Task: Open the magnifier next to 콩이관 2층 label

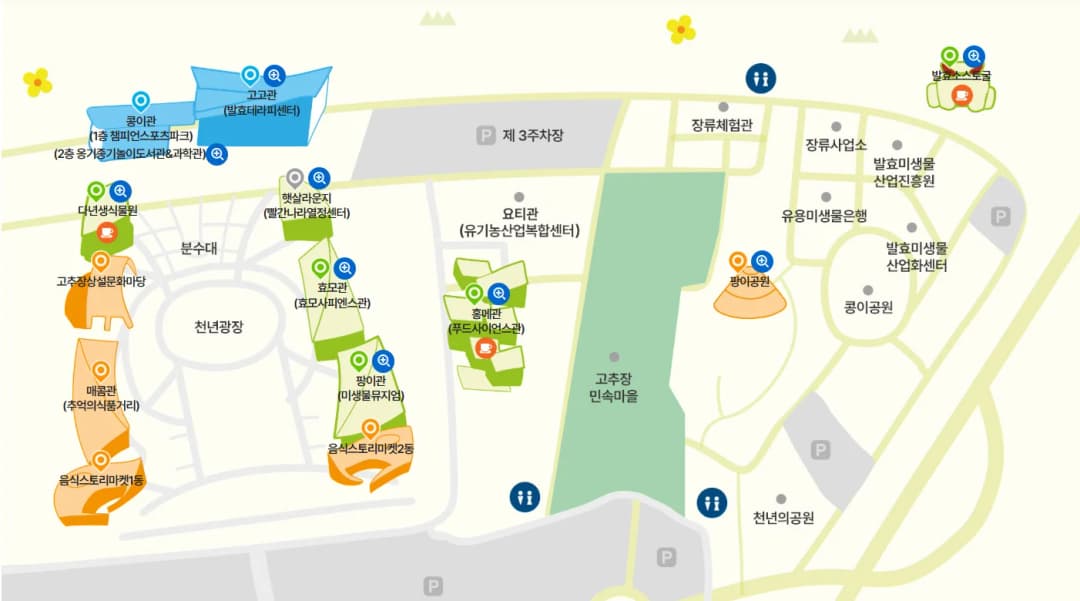Action: pos(217,154)
